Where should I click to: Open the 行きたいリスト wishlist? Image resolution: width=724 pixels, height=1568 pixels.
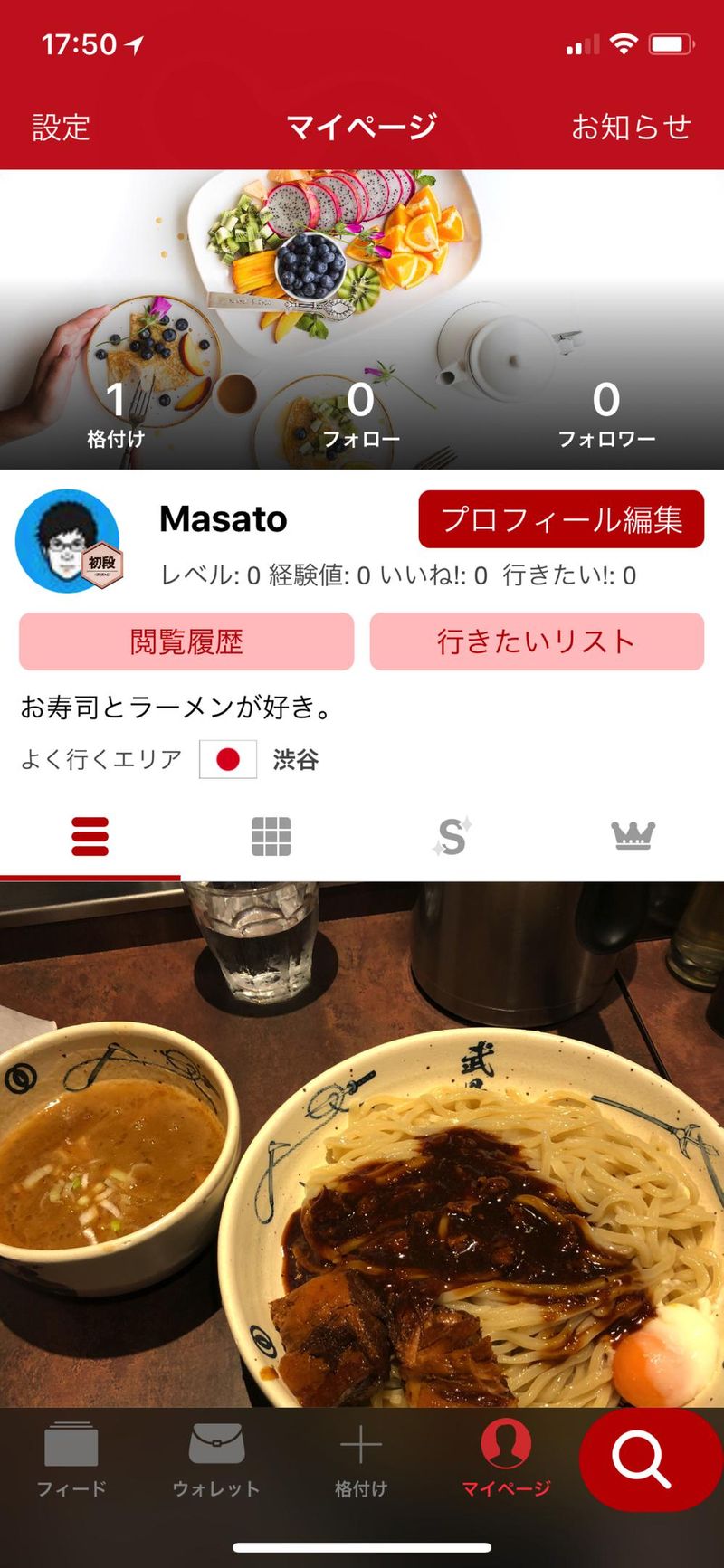(x=537, y=641)
